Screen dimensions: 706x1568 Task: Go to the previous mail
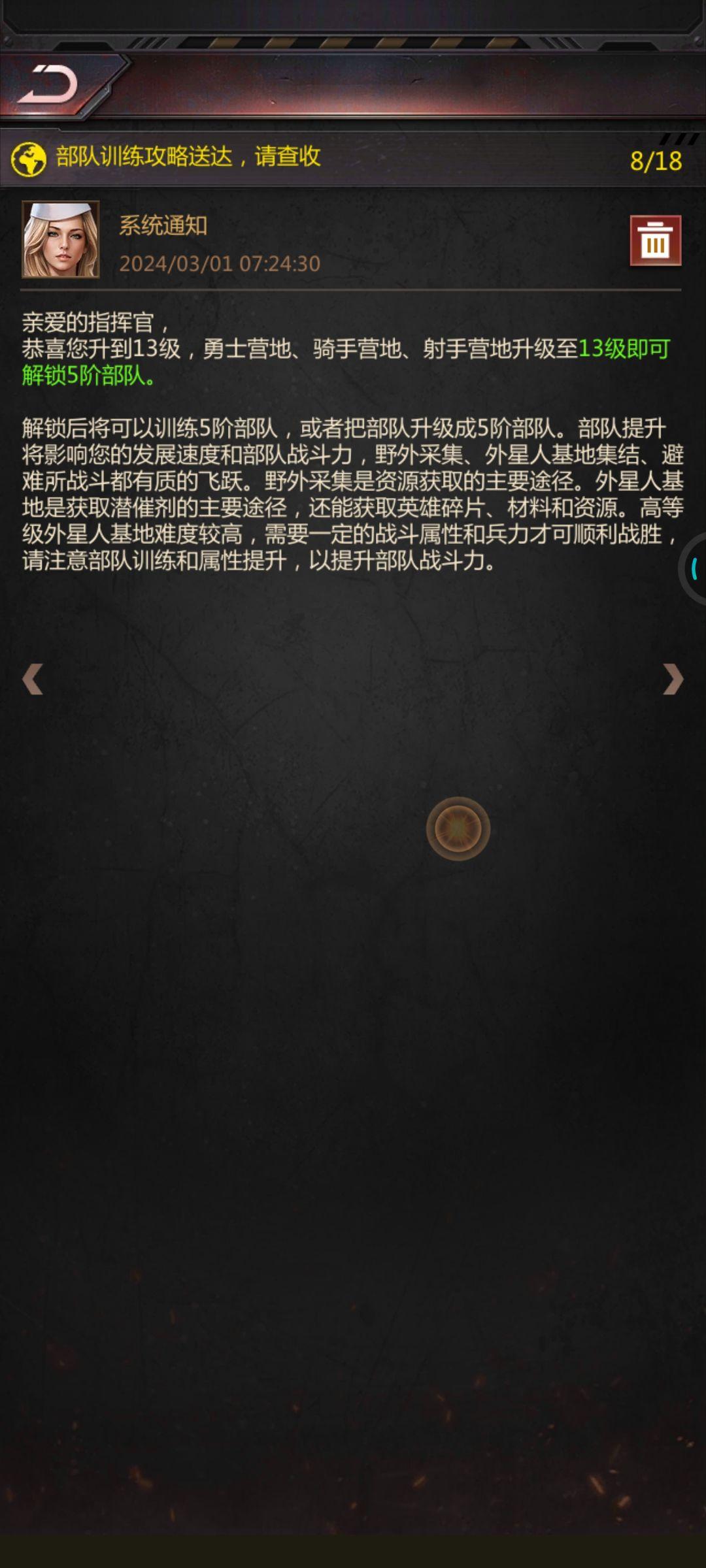tap(33, 679)
